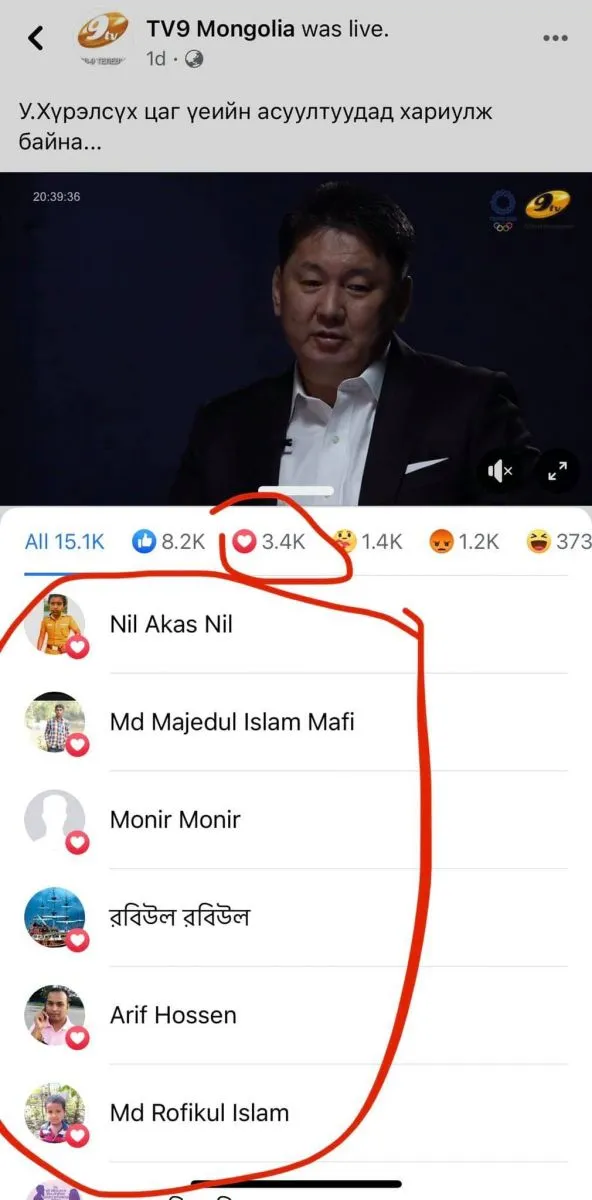The image size is (592, 1200).
Task: Show the 373 Haha reactions
Action: pyautogui.click(x=559, y=542)
